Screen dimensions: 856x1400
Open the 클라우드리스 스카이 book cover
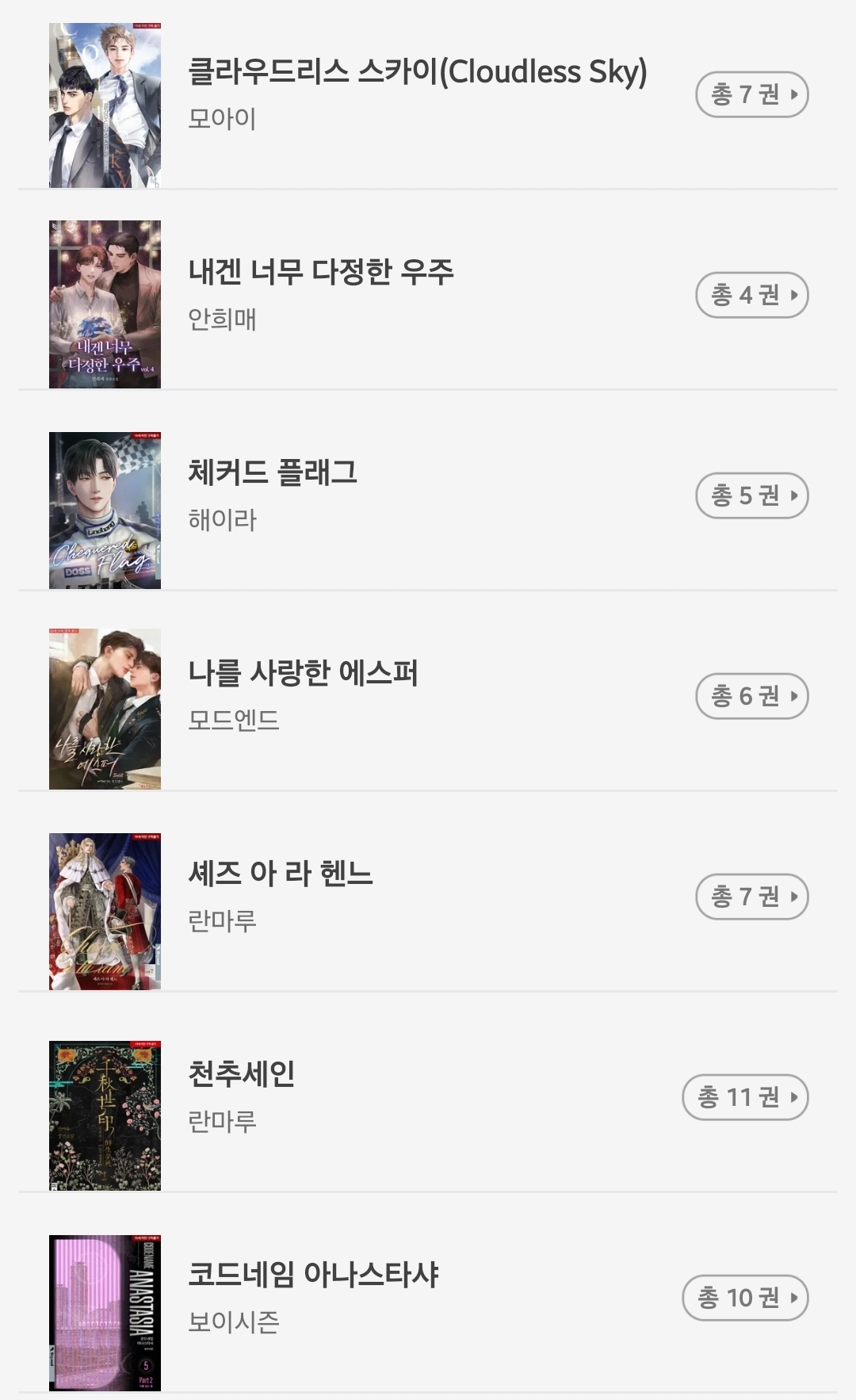coord(105,105)
